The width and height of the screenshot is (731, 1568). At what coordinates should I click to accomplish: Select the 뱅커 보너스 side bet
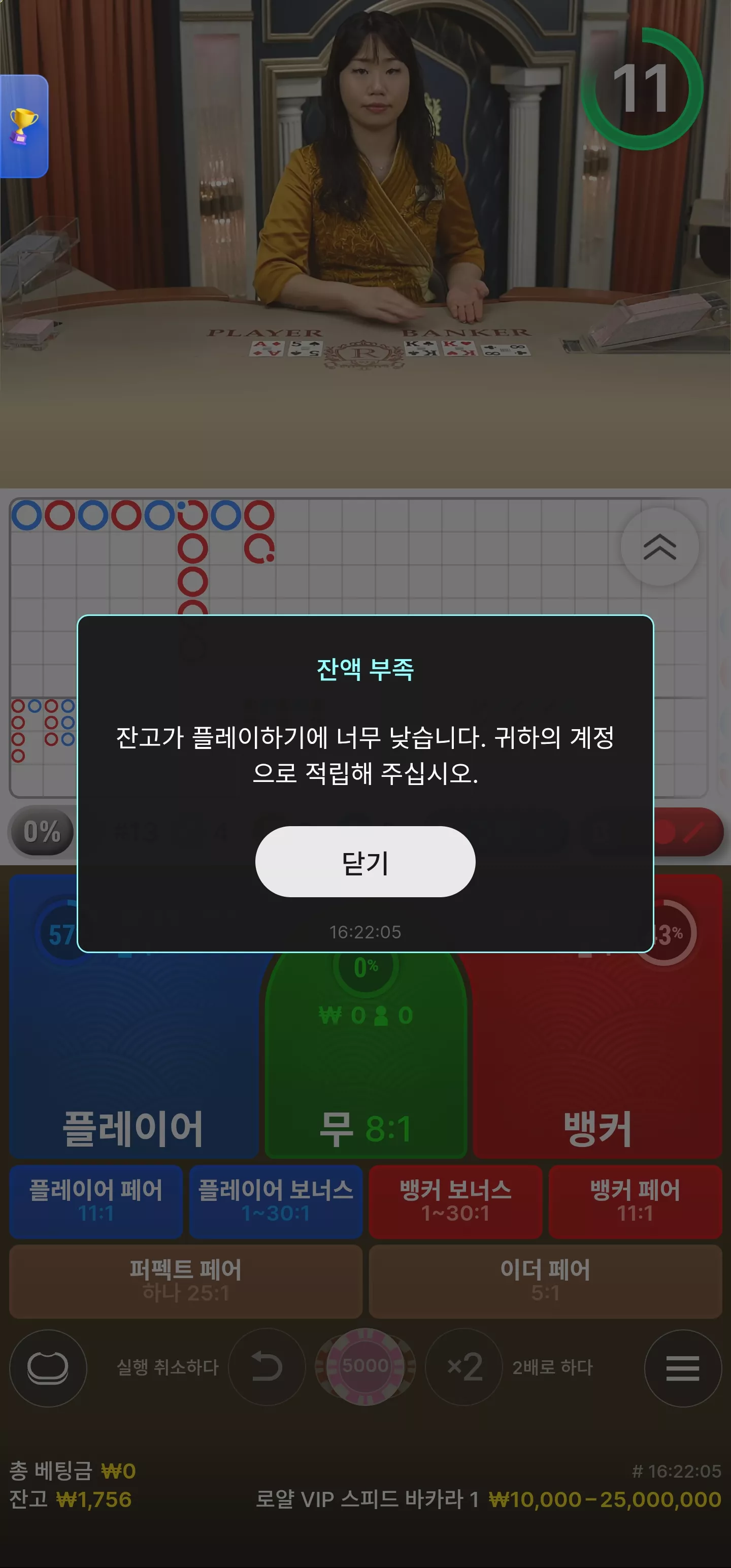coord(455,1201)
